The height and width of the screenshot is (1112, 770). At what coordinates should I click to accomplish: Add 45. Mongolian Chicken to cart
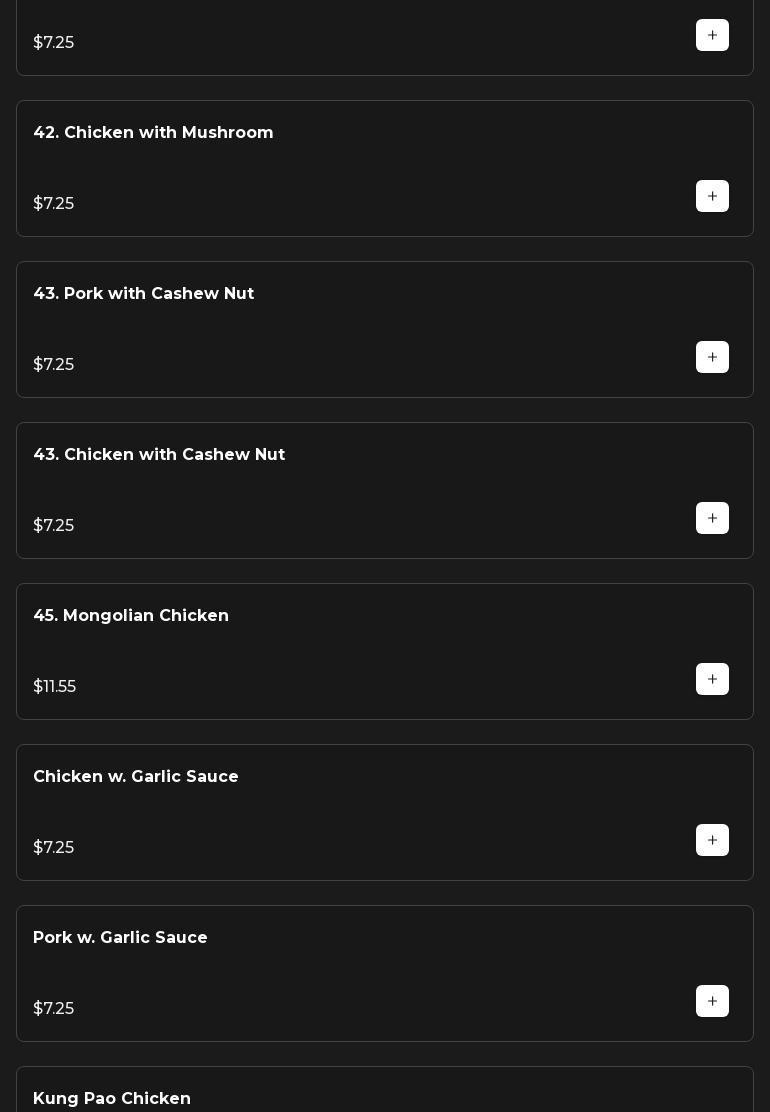click(712, 679)
